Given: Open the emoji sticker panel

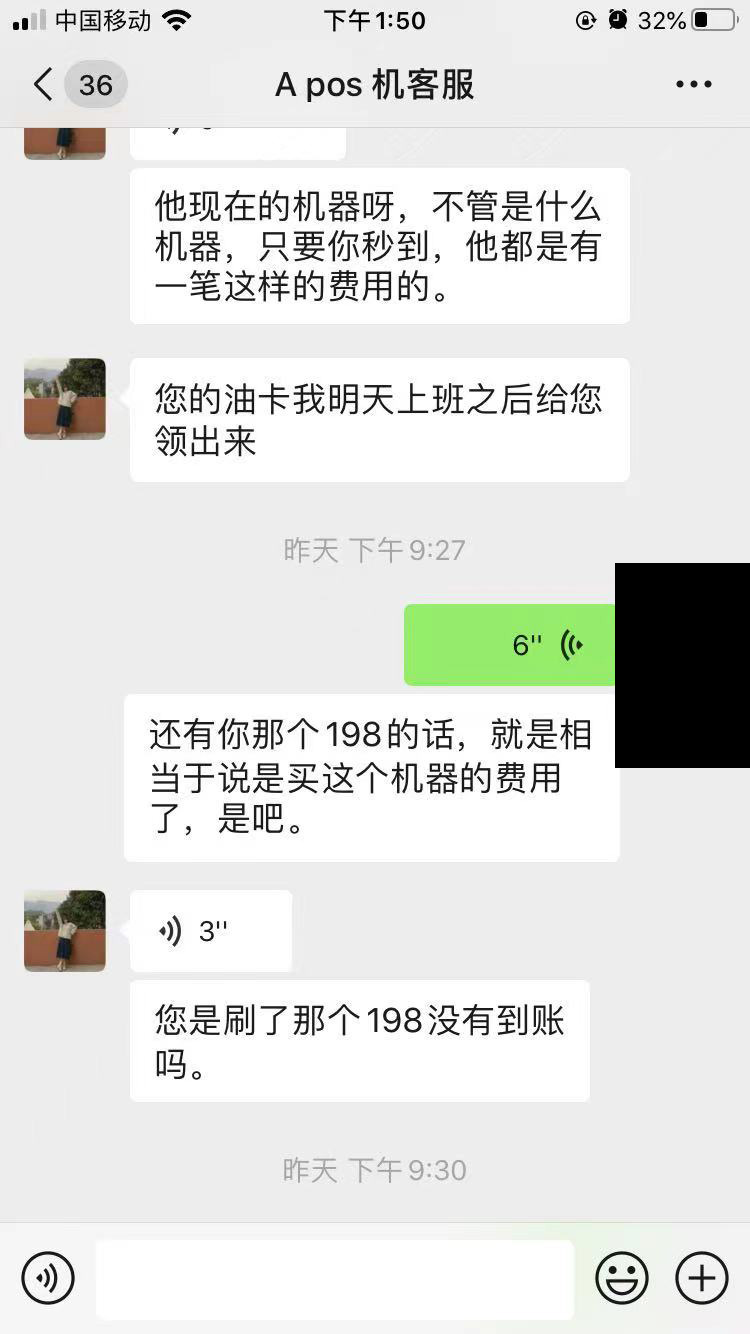Looking at the screenshot, I should point(622,1278).
